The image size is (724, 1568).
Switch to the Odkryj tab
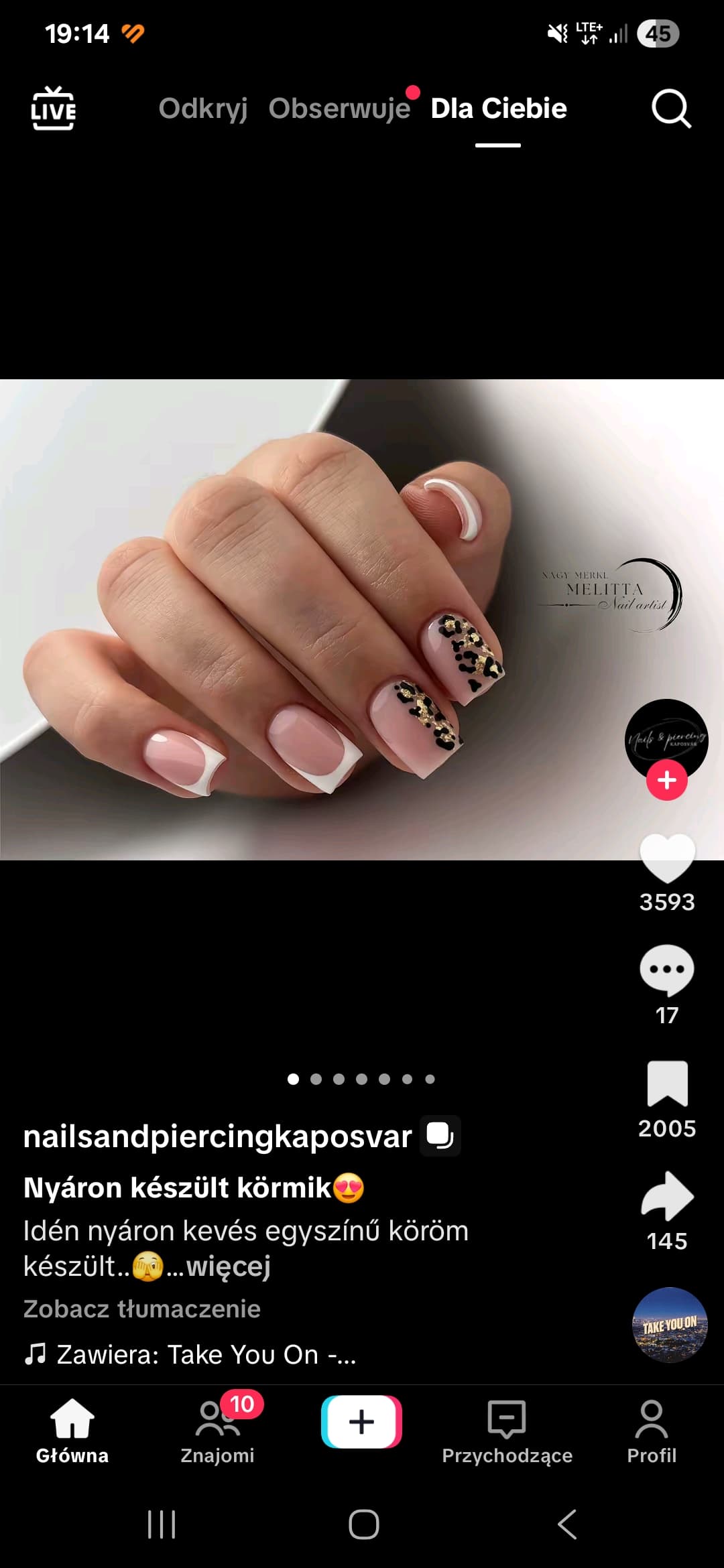point(202,109)
